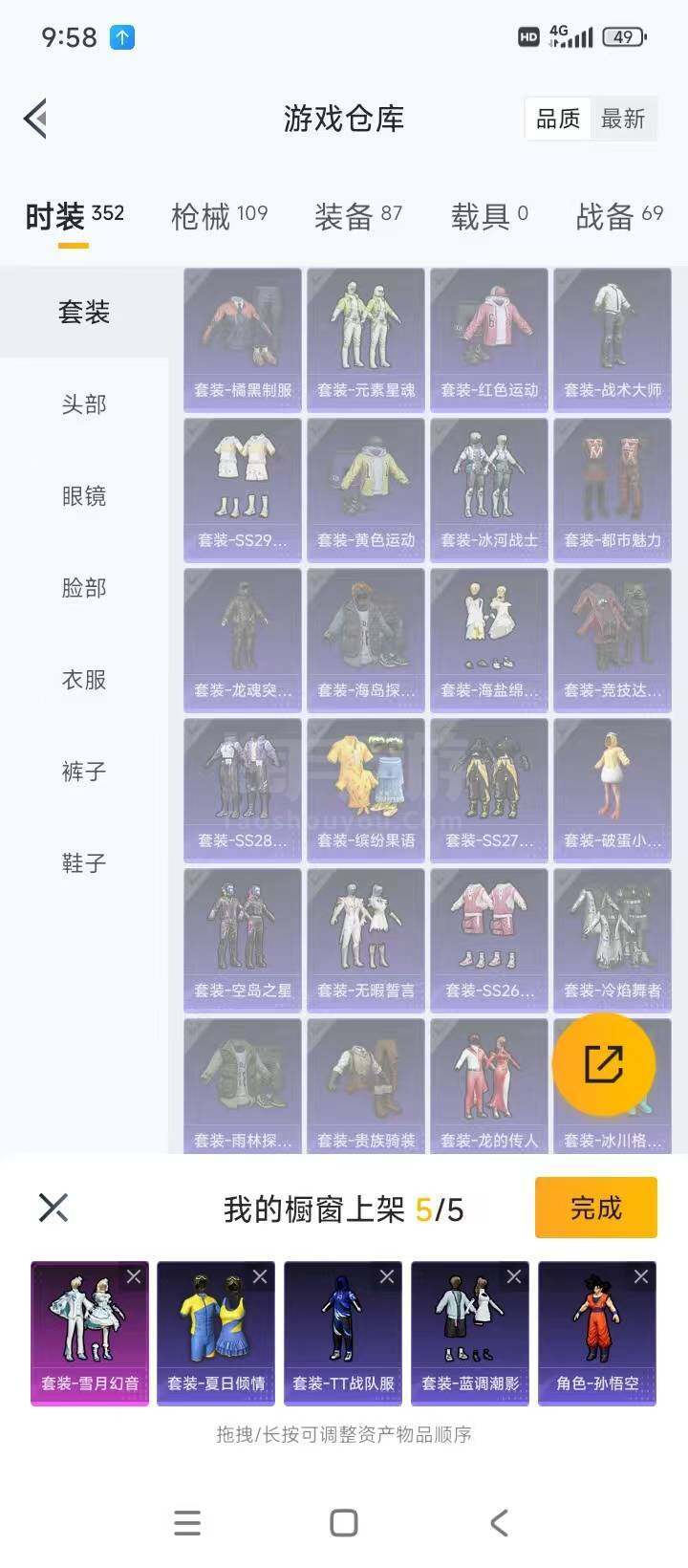Screen dimensions: 688x1568
Task: Open the 衣服 category
Action: coord(84,679)
